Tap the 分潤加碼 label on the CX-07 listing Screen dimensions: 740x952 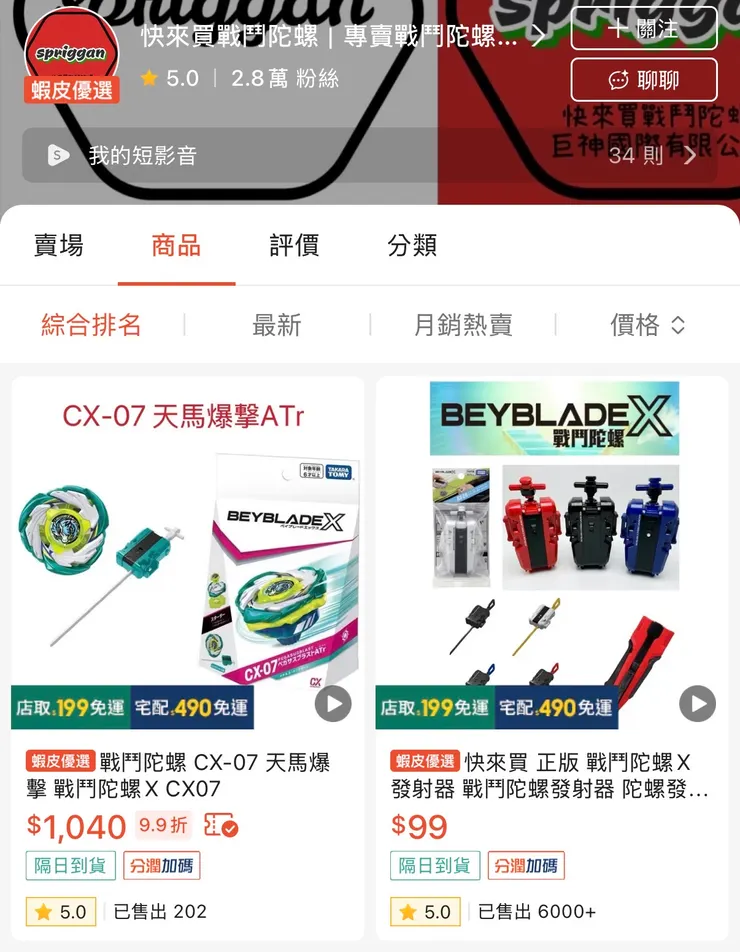(x=162, y=866)
